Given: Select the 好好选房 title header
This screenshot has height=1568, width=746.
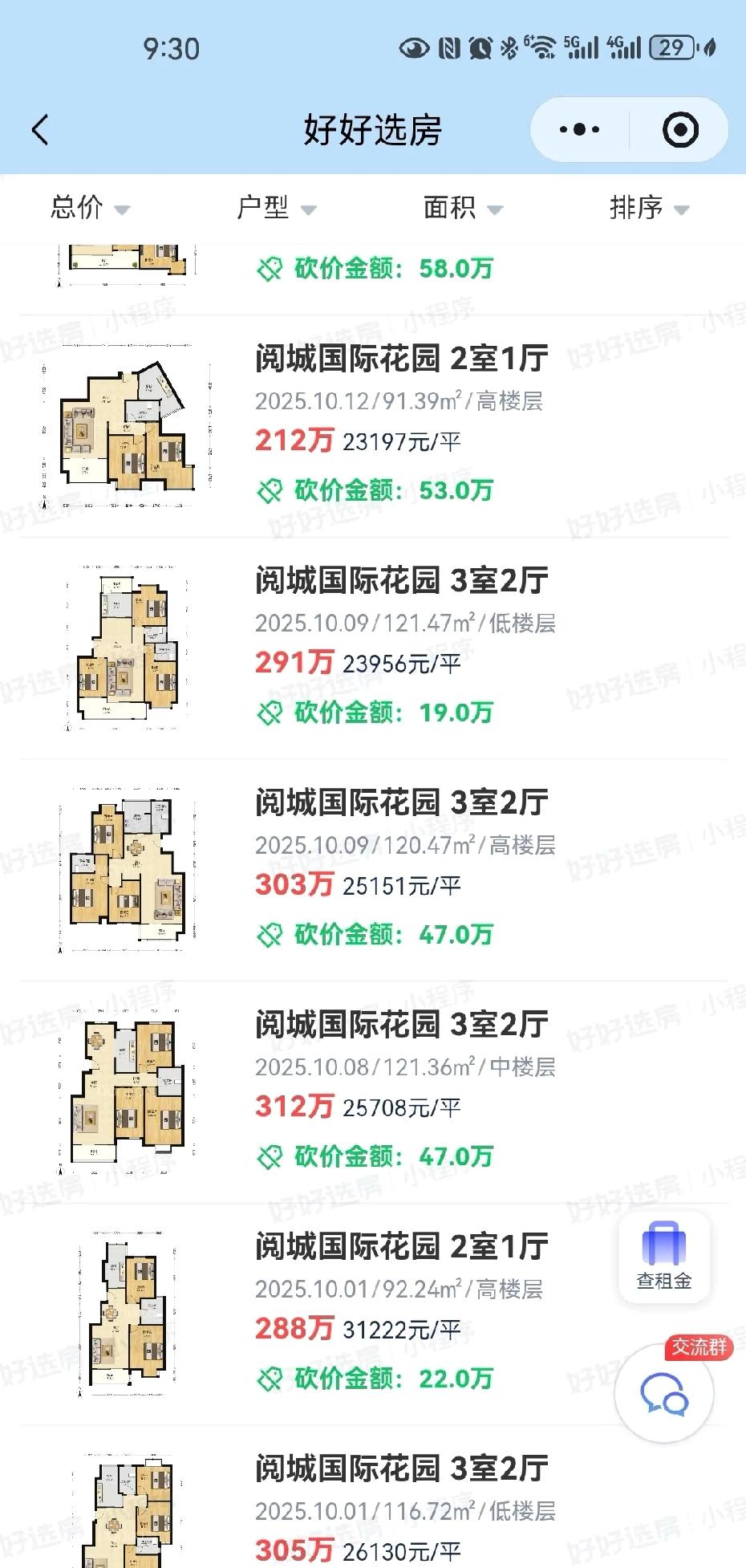Looking at the screenshot, I should pyautogui.click(x=372, y=128).
